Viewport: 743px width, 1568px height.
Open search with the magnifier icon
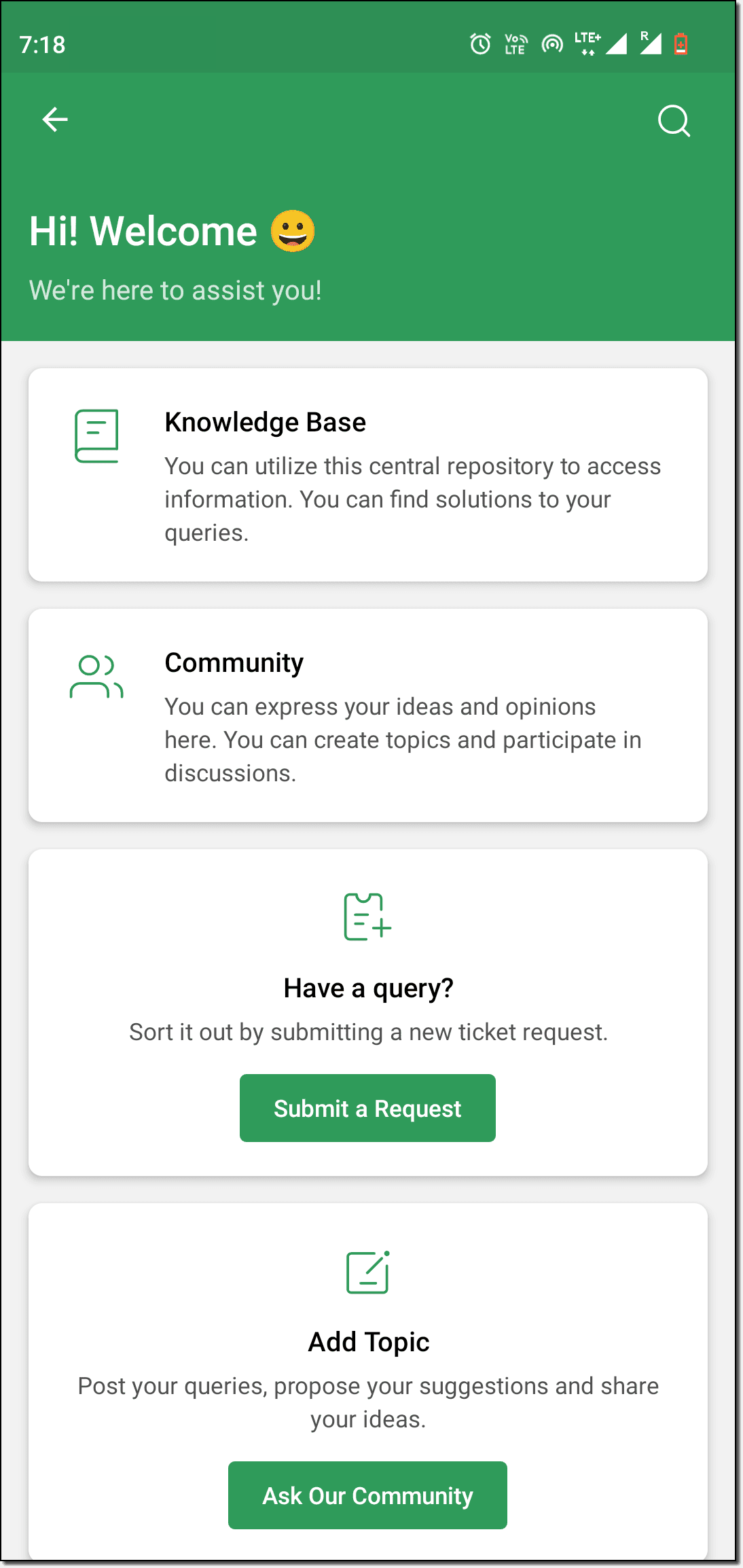(674, 121)
